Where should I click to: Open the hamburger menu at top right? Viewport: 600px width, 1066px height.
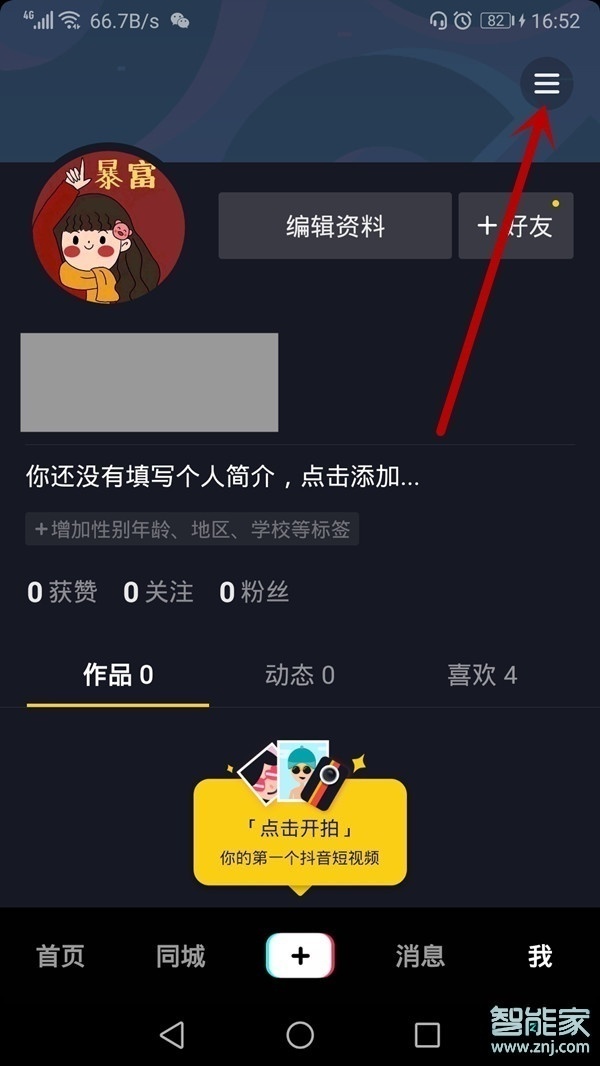[x=546, y=84]
